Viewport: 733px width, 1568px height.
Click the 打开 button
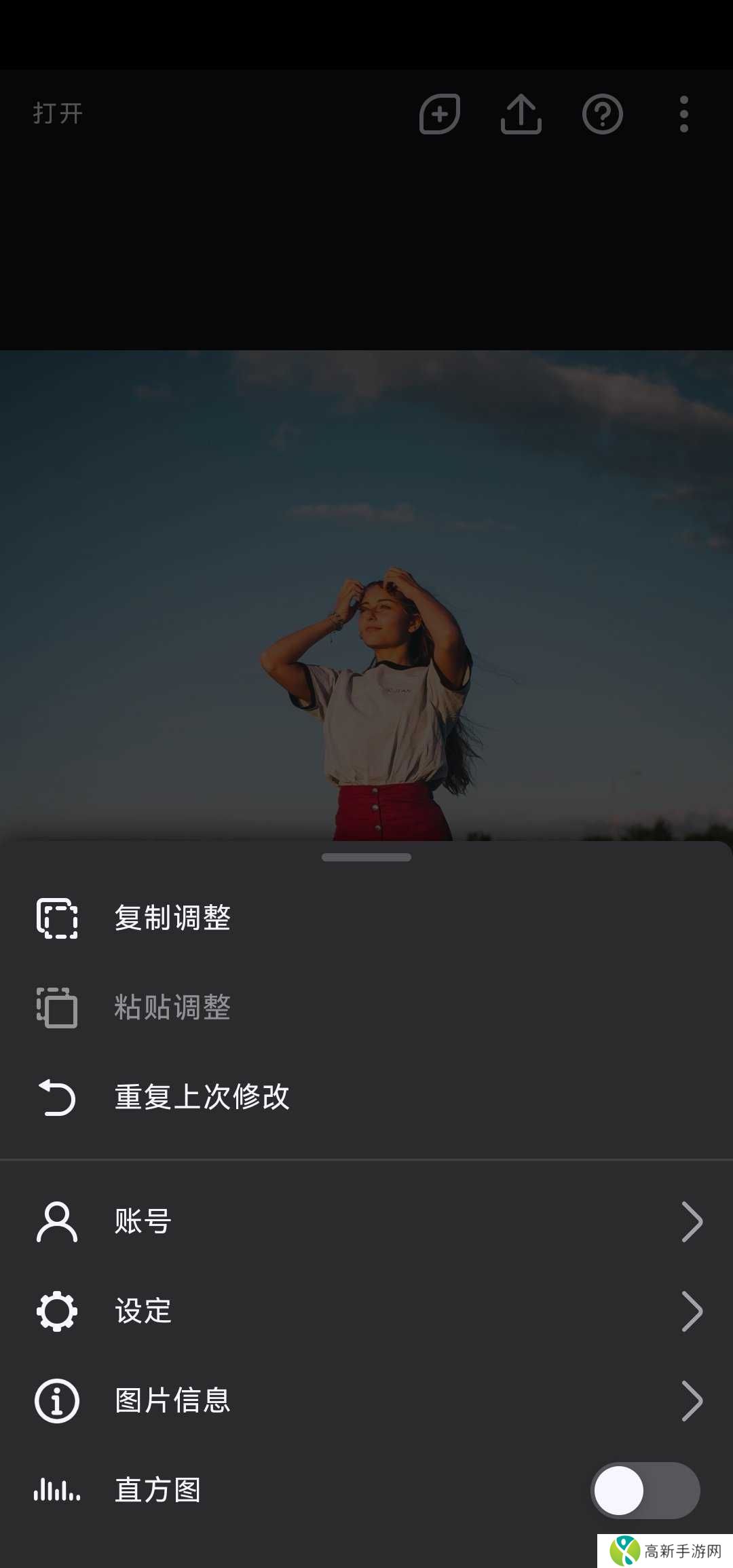(x=58, y=113)
